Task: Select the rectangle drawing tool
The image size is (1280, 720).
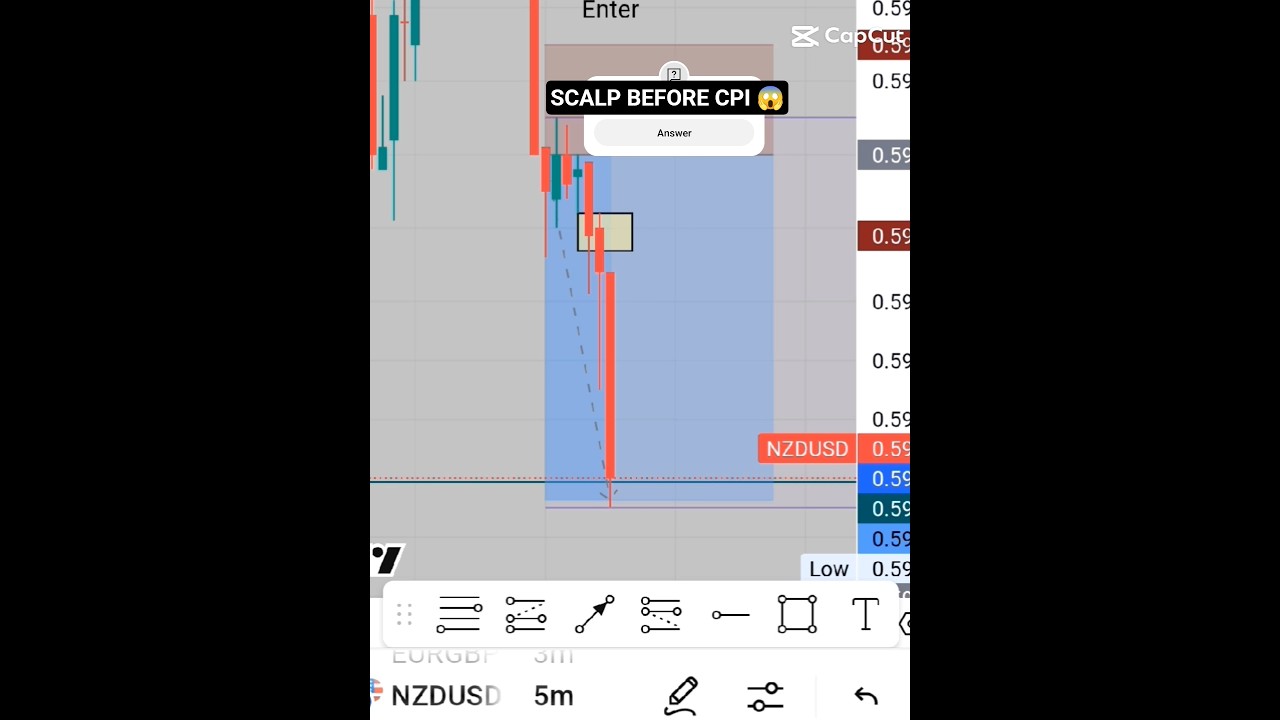Action: tap(797, 614)
